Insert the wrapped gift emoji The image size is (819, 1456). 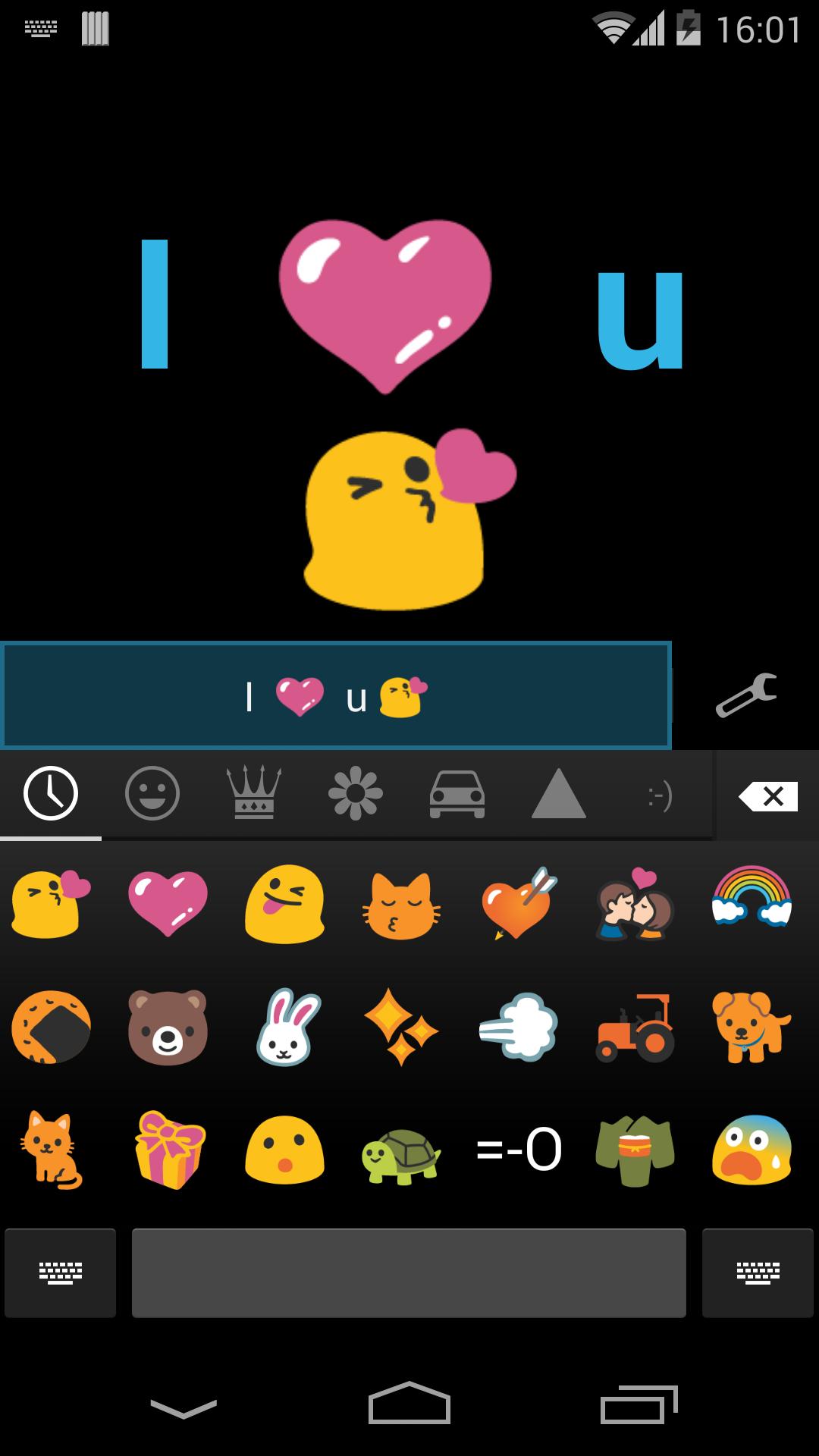169,1150
